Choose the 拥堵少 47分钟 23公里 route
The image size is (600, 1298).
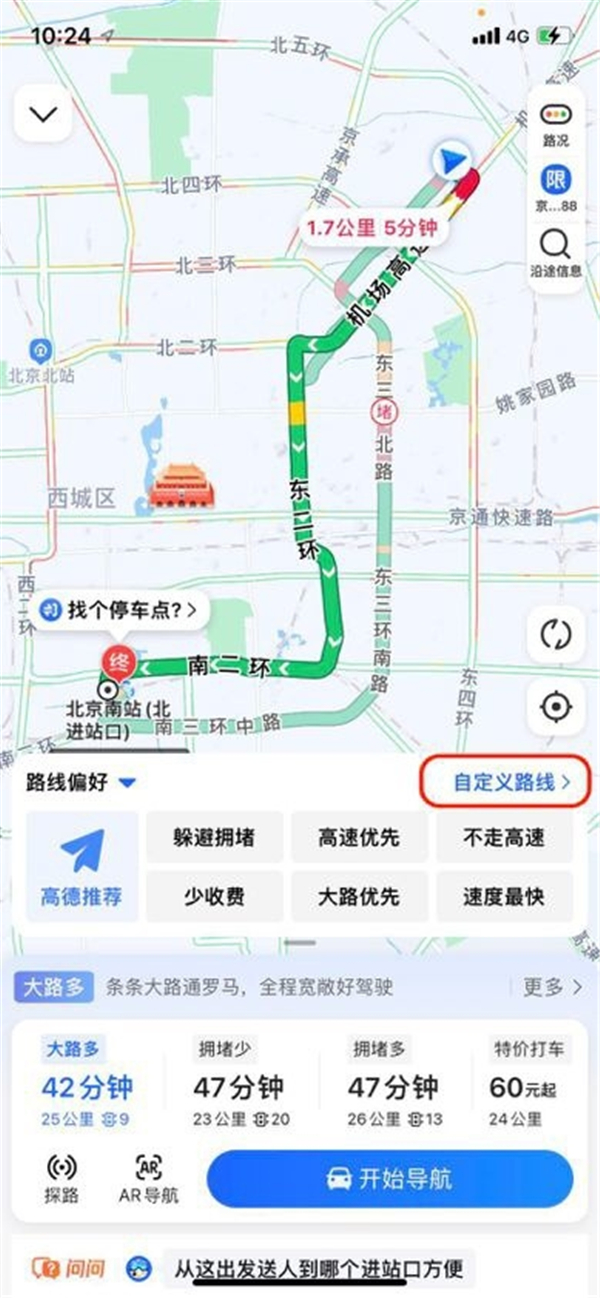[240, 1085]
